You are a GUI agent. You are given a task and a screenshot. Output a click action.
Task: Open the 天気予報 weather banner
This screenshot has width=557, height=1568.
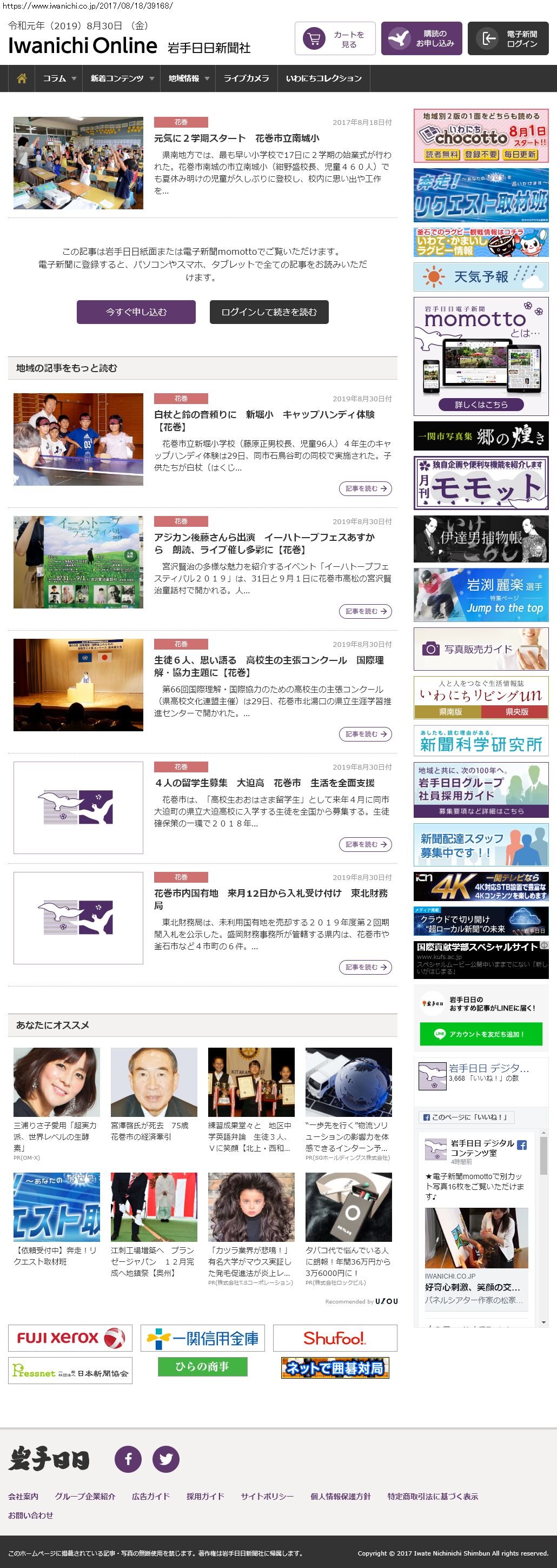480,277
